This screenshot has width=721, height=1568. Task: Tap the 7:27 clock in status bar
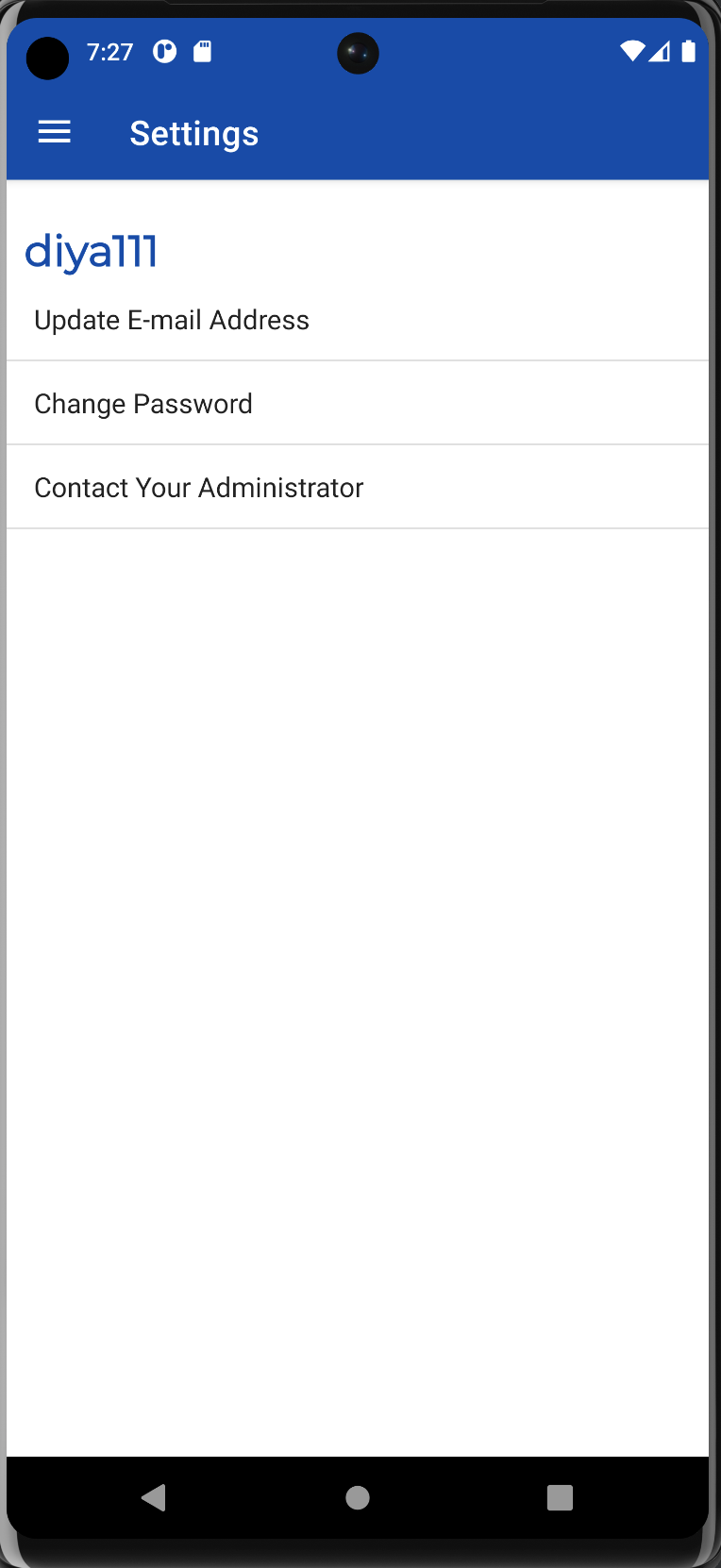(109, 53)
